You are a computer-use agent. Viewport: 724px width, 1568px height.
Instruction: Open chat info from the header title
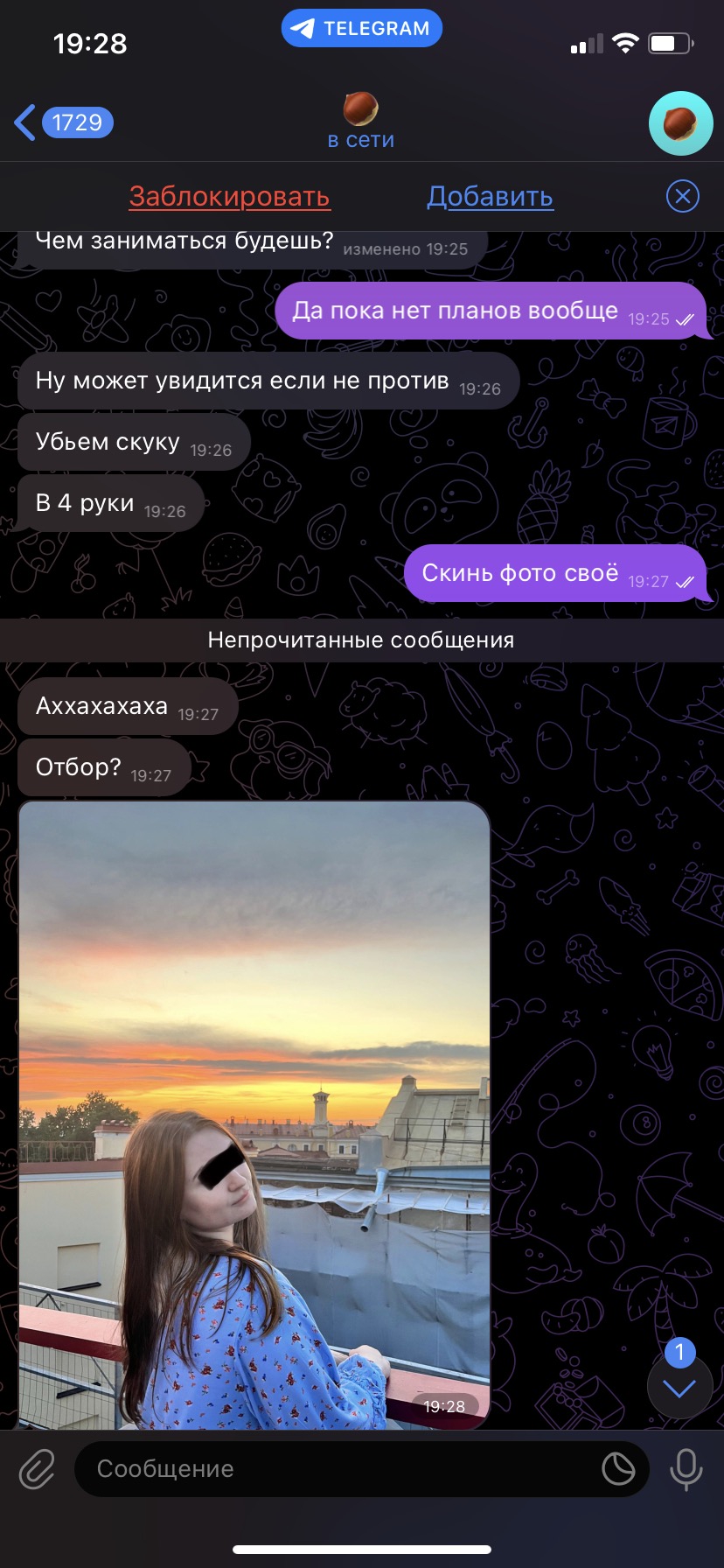pos(360,122)
